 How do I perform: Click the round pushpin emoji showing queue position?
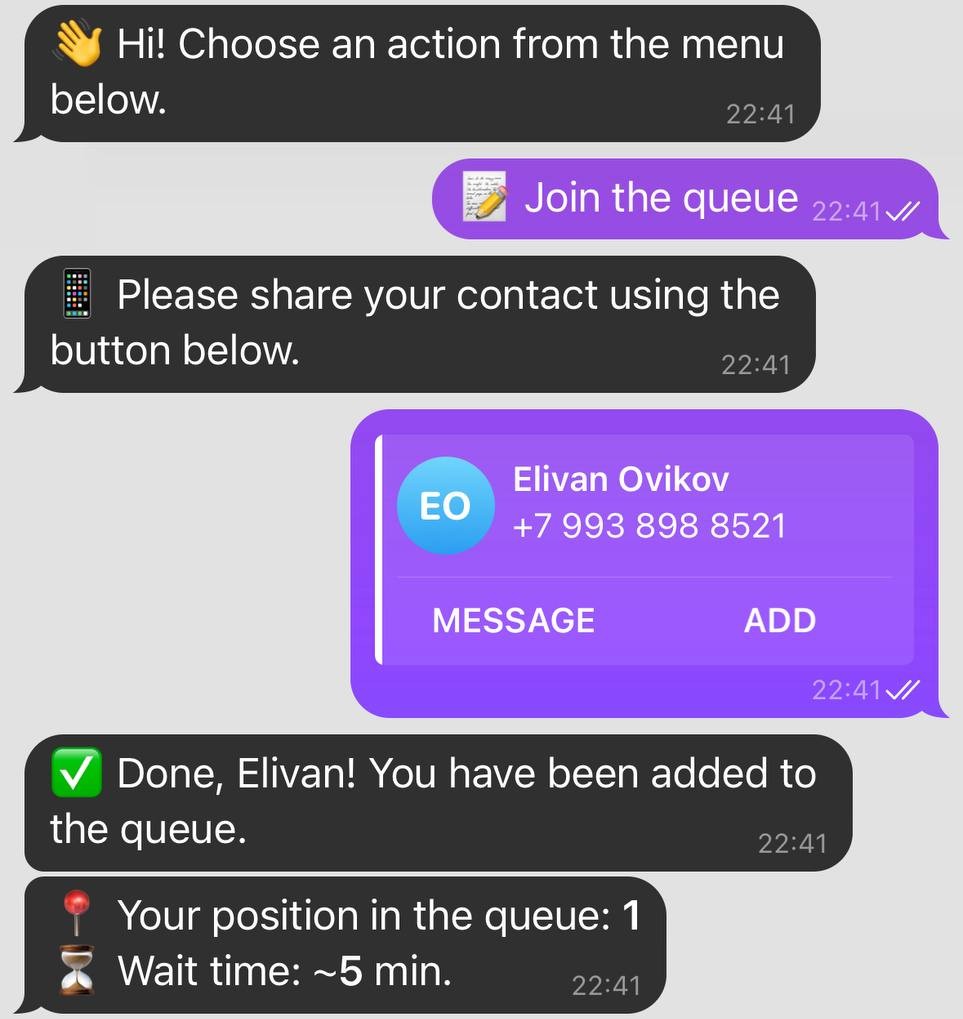[74, 914]
